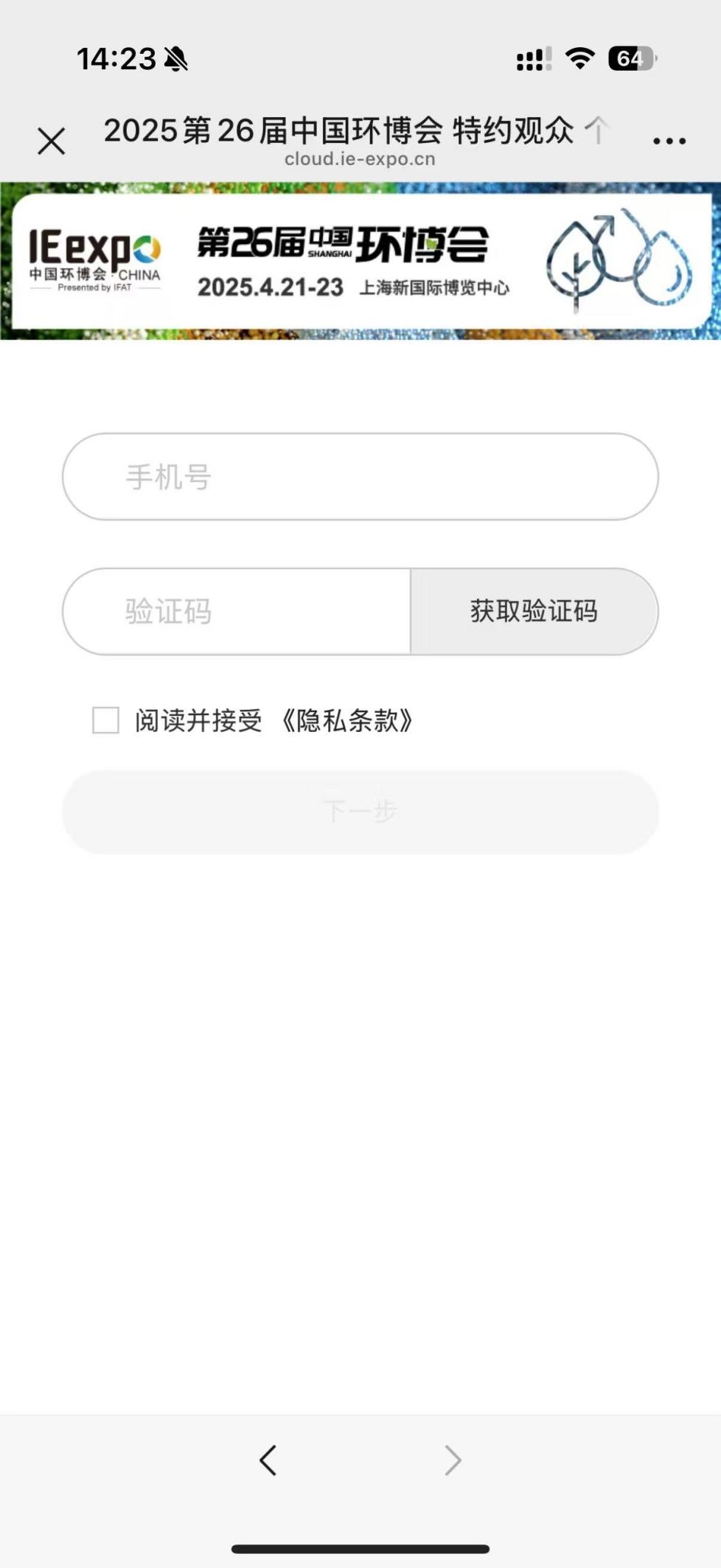
Task: Open the three-dot overflow menu
Action: point(669,141)
